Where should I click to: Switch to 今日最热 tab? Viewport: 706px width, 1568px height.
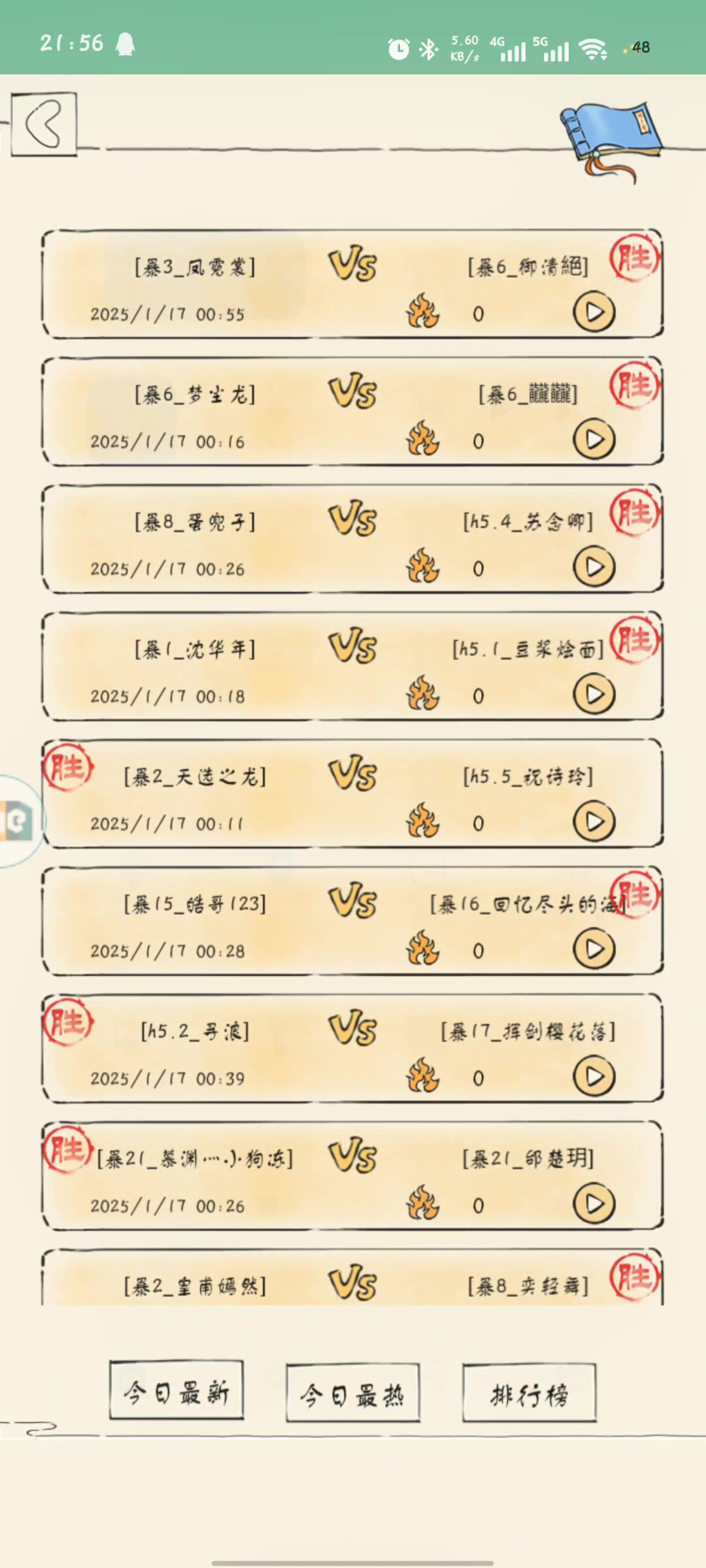coord(352,1396)
